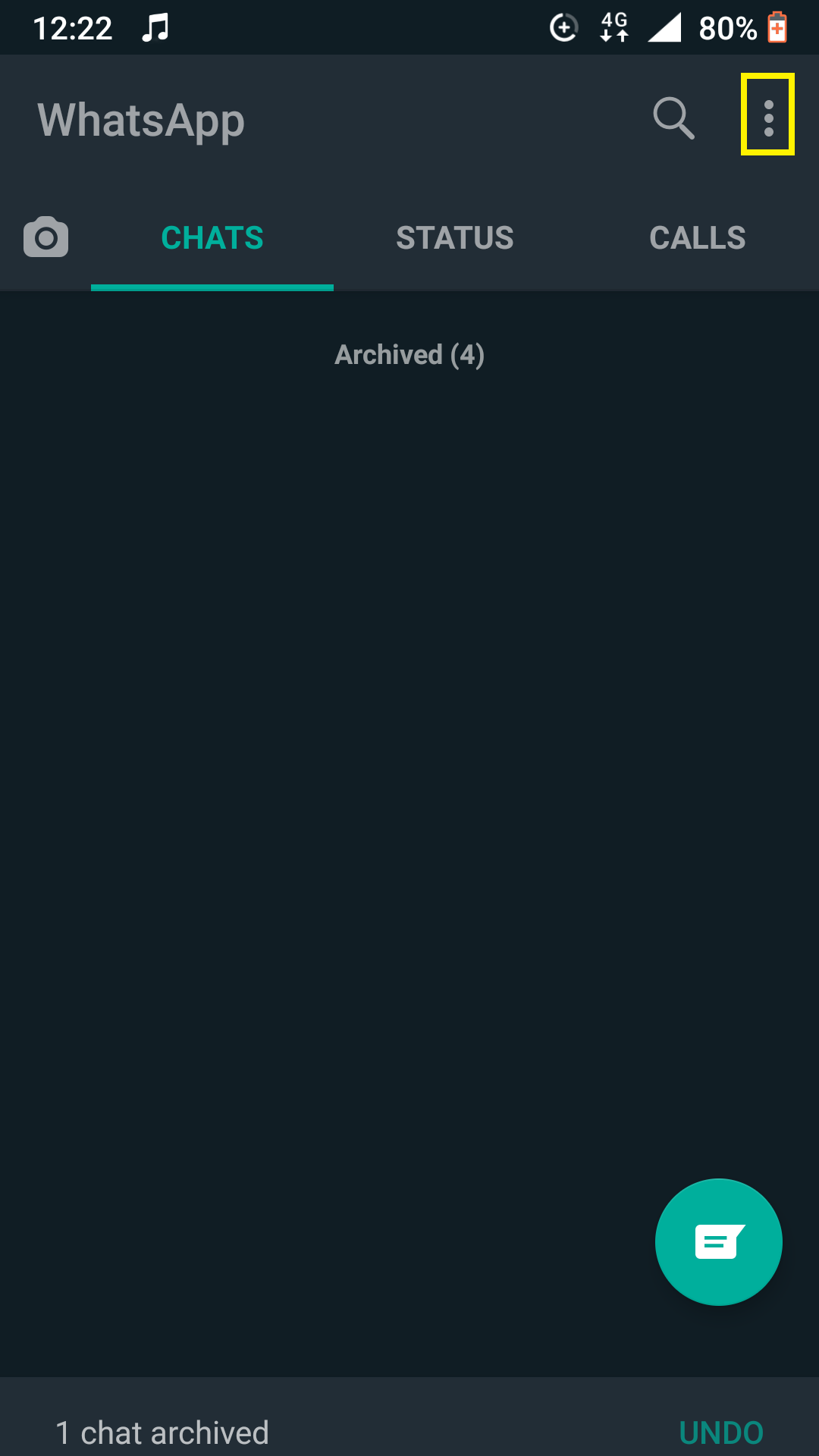This screenshot has width=819, height=1456.
Task: Open the camera tab
Action: (x=45, y=237)
